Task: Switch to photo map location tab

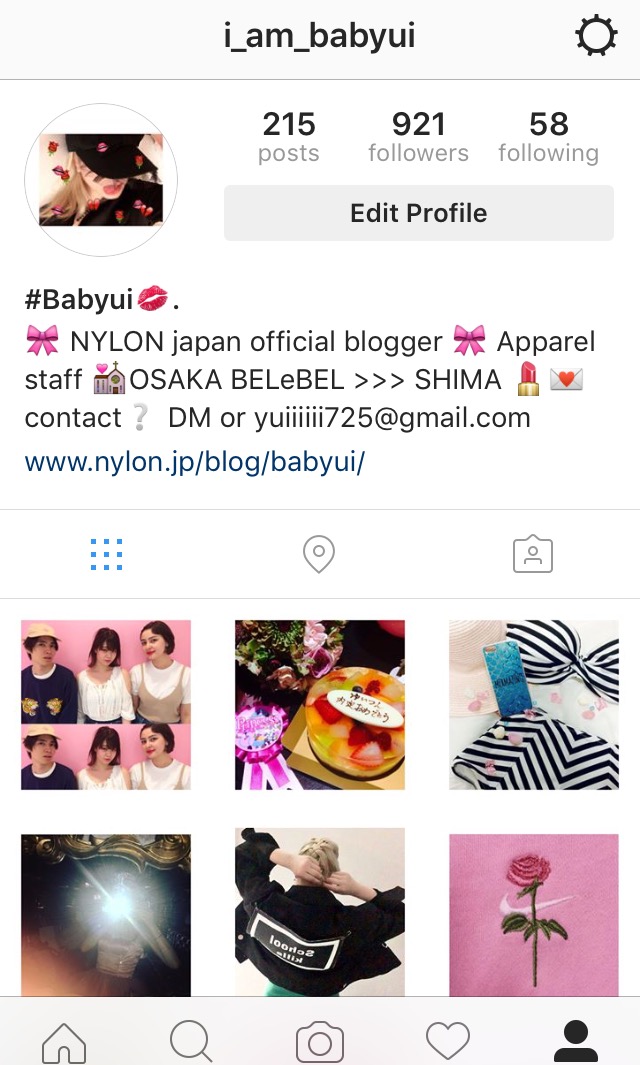Action: click(x=319, y=554)
